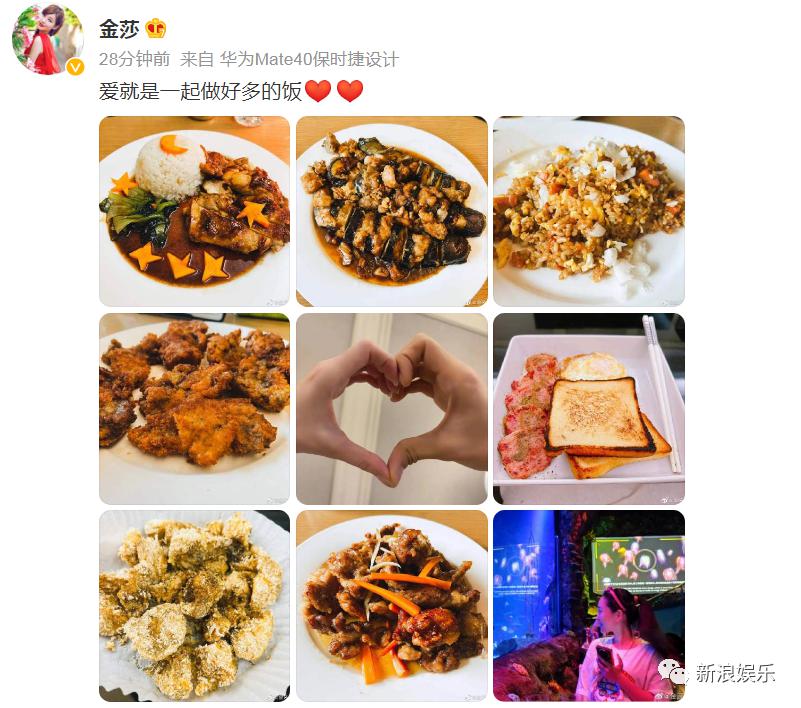View the powdered fried snack photo
This screenshot has height=708, width=801.
pos(194,605)
